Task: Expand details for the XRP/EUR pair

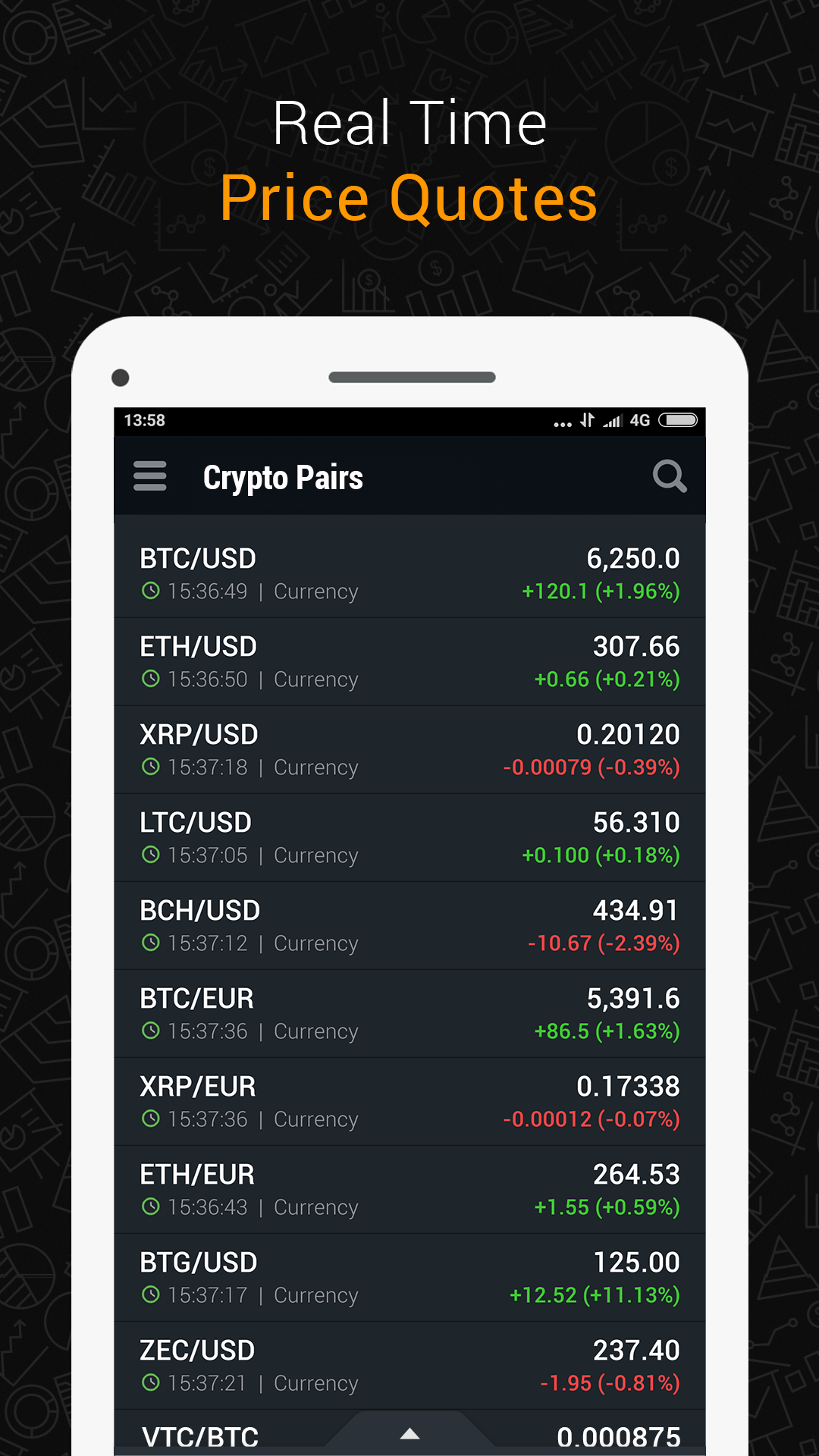Action: (x=409, y=1102)
